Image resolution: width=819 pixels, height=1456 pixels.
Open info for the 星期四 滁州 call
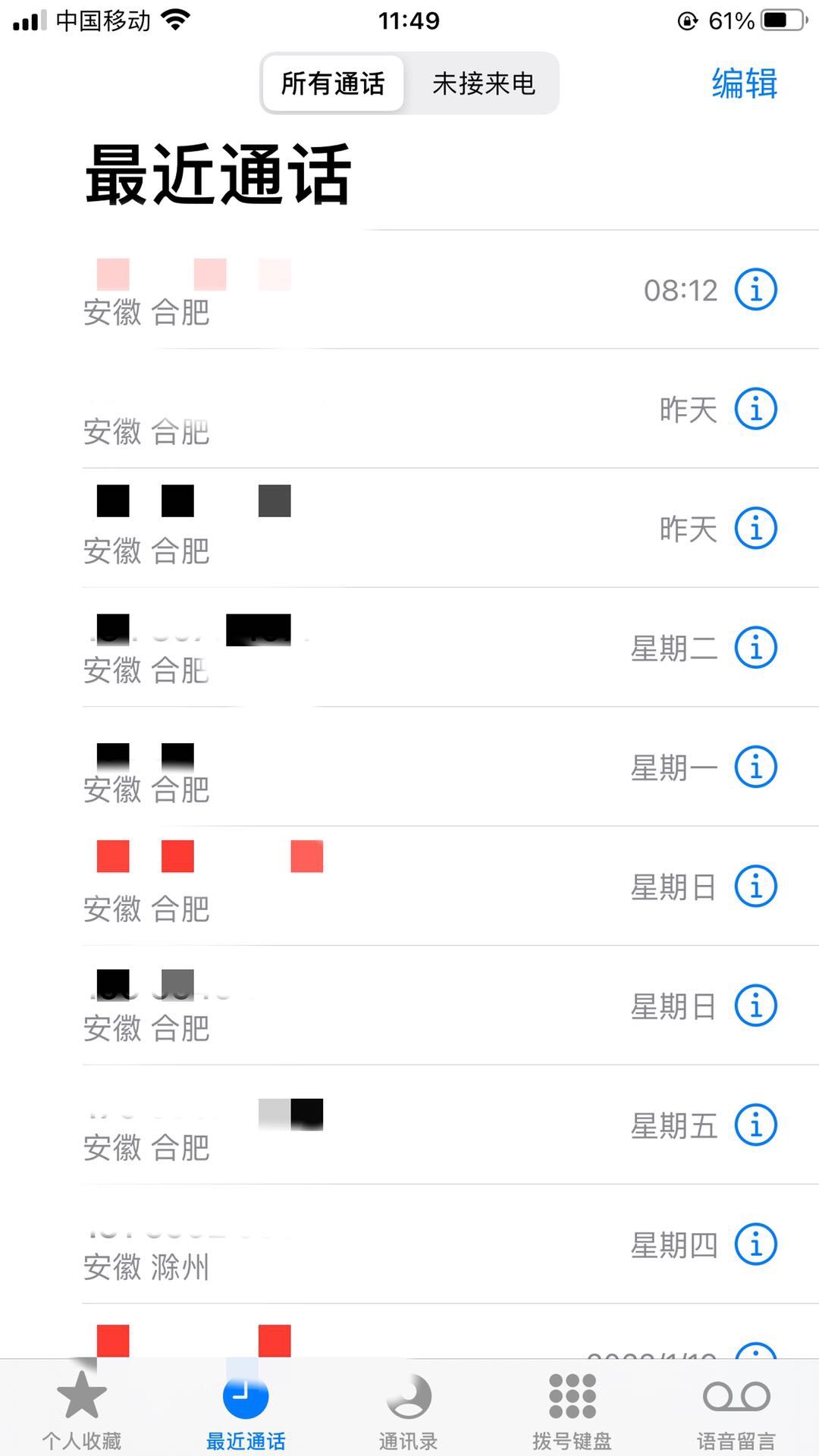click(x=755, y=1244)
